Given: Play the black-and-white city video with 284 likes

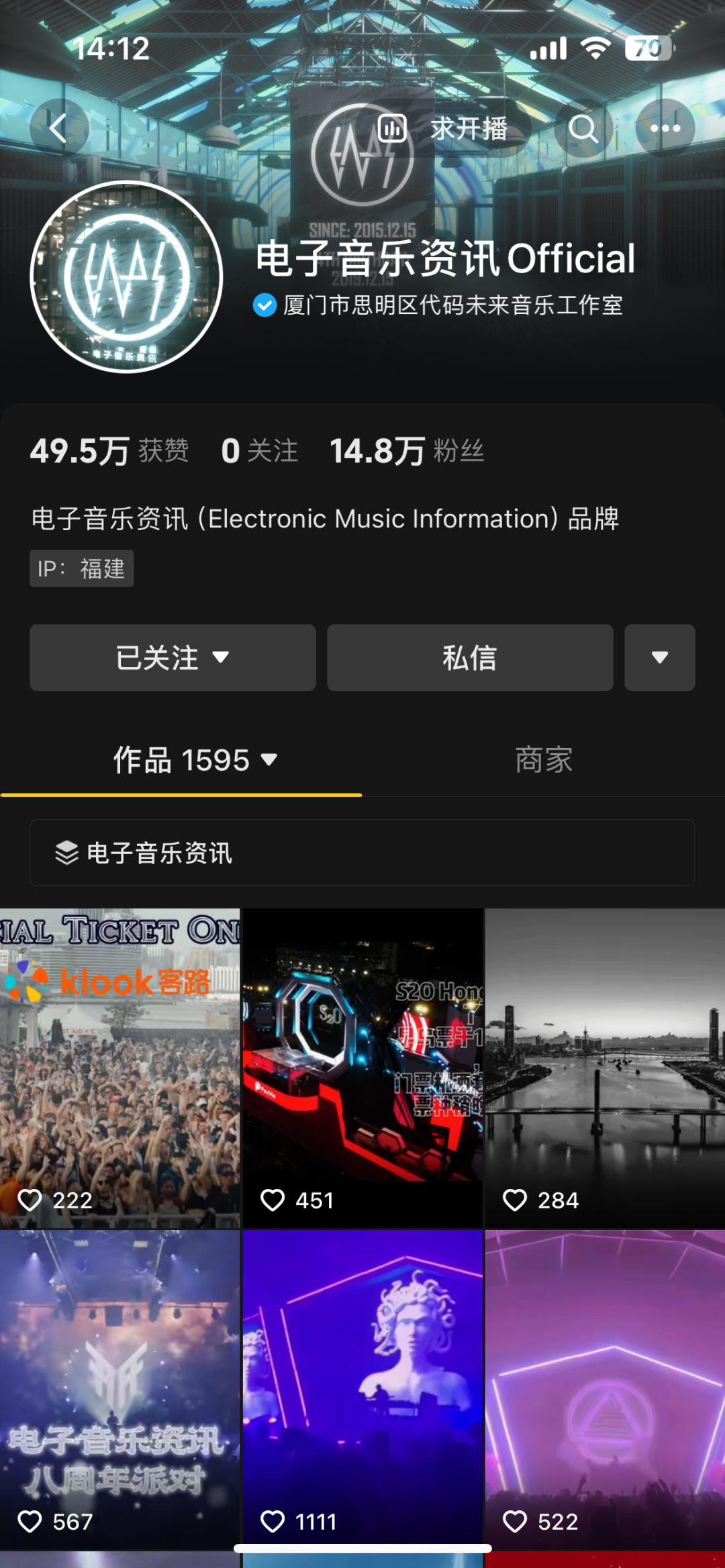Looking at the screenshot, I should [x=605, y=1068].
